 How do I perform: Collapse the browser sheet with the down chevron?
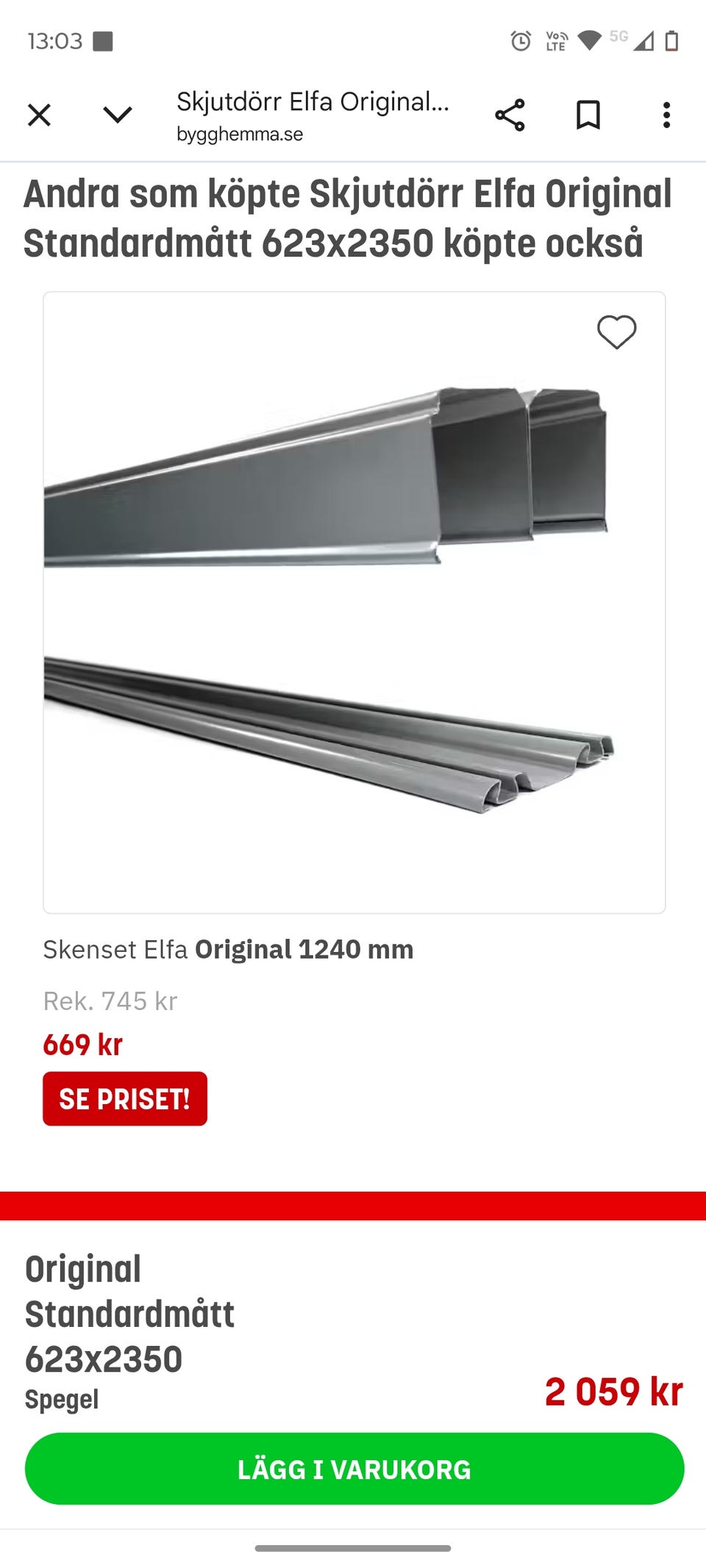tap(114, 115)
